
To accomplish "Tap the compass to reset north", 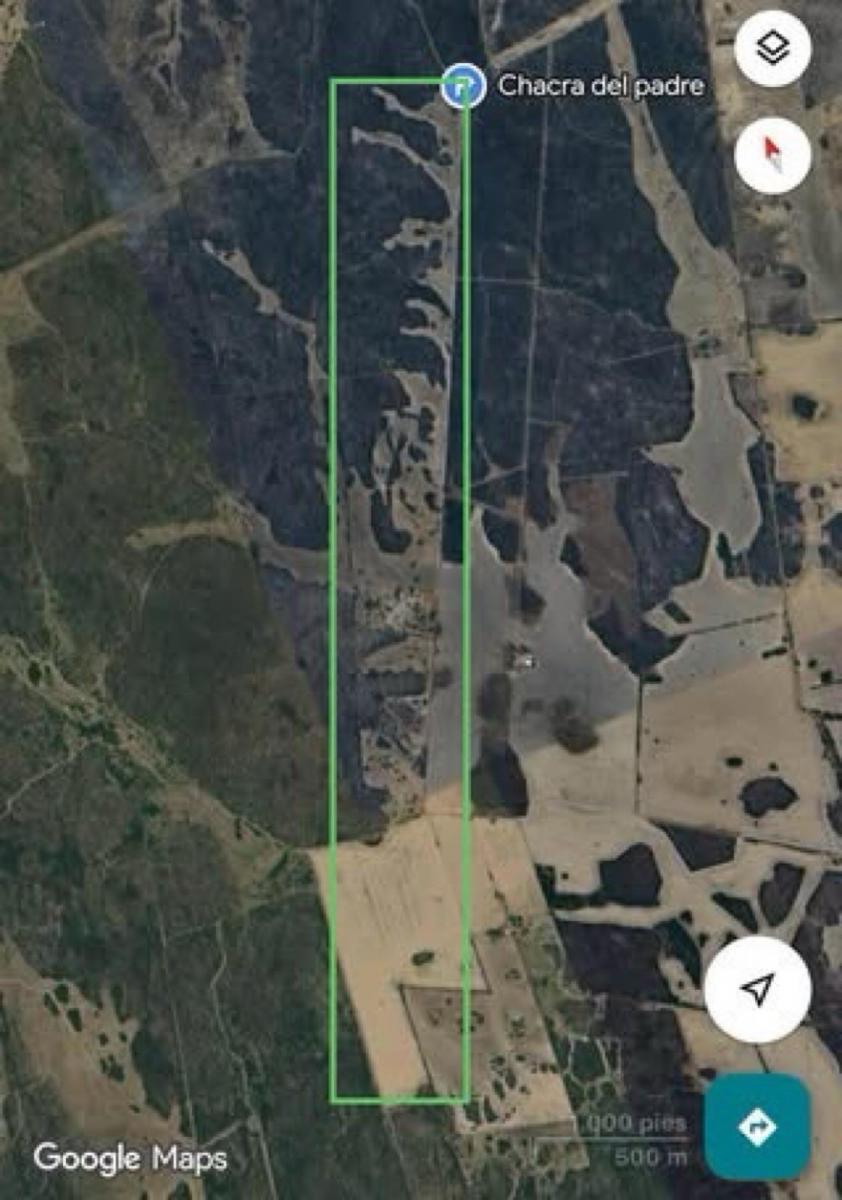I will [772, 155].
